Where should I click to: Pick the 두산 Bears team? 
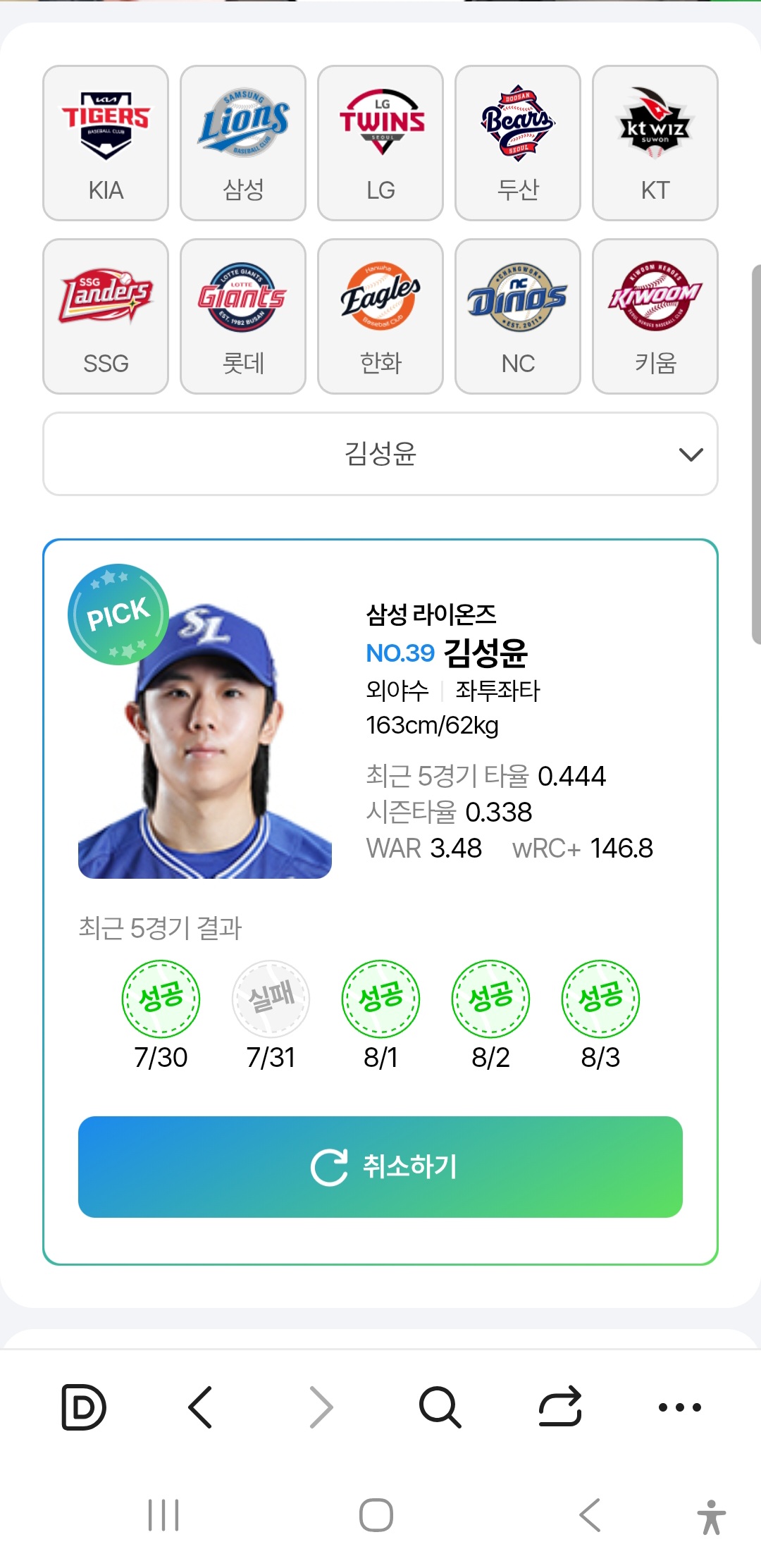518,143
